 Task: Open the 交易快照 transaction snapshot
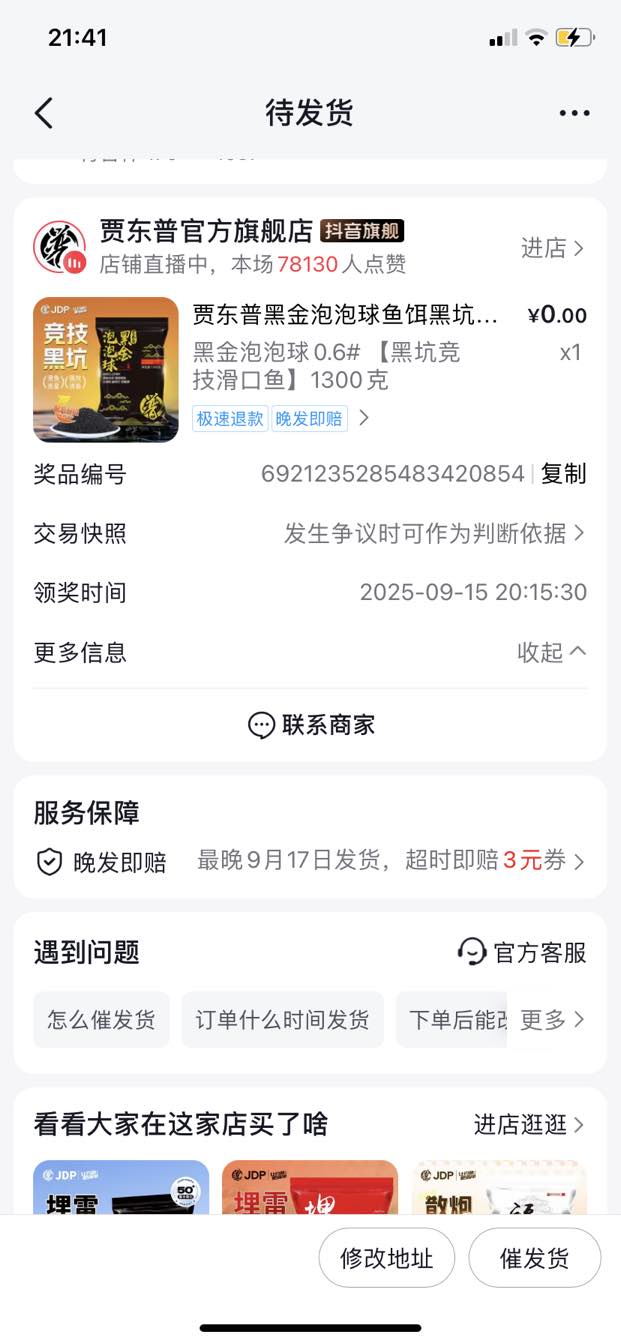point(310,533)
